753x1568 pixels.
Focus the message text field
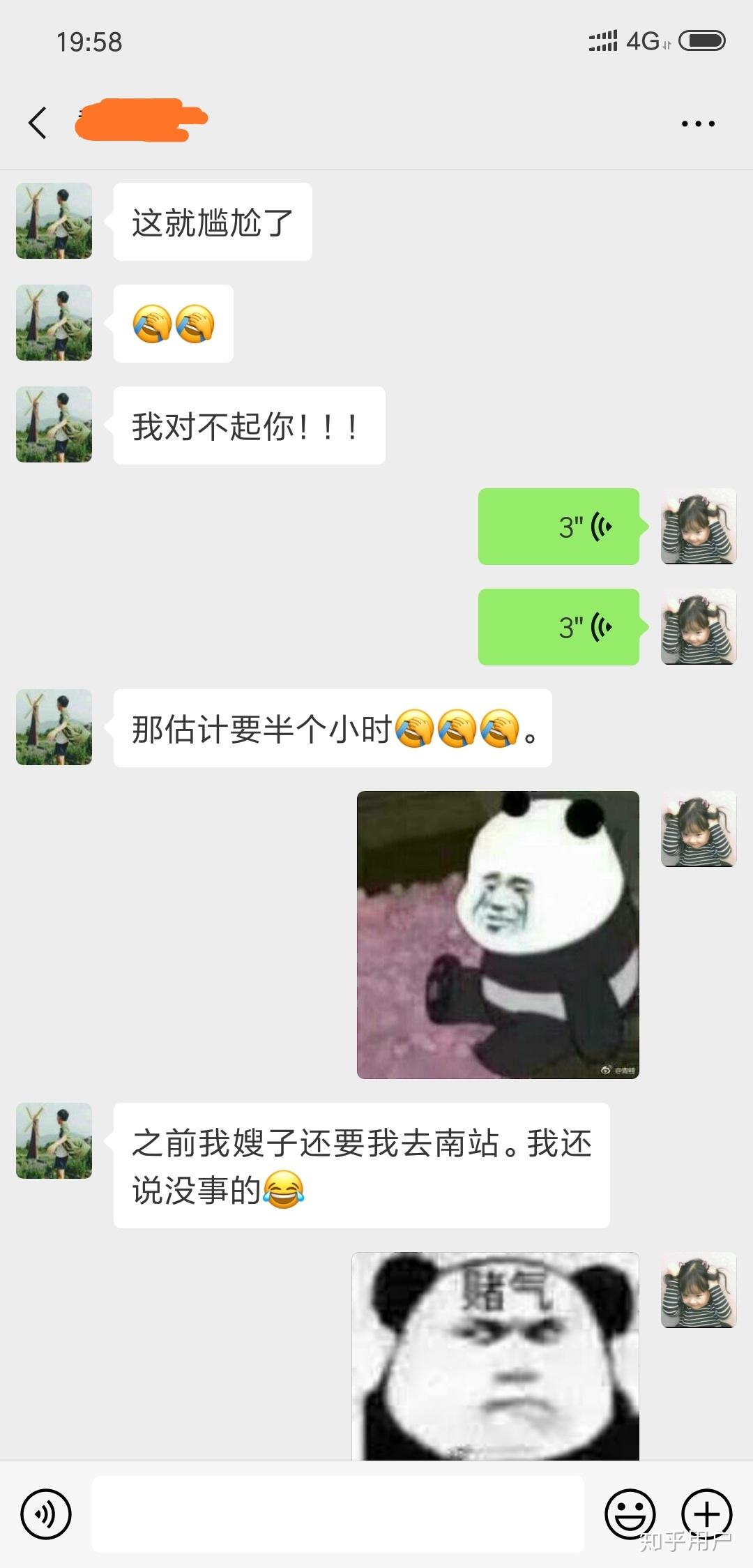coord(337,1514)
